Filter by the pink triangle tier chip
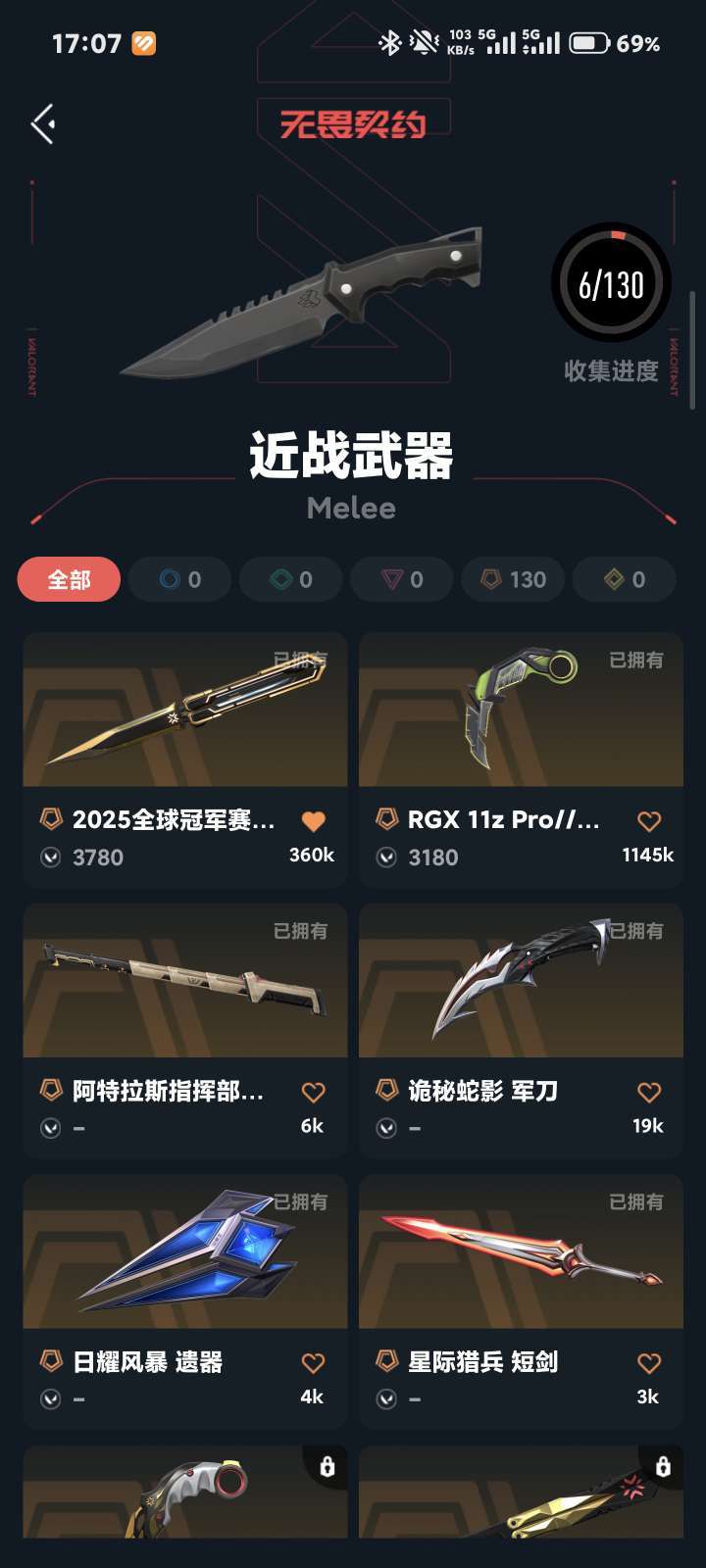706x1568 pixels. tap(402, 579)
